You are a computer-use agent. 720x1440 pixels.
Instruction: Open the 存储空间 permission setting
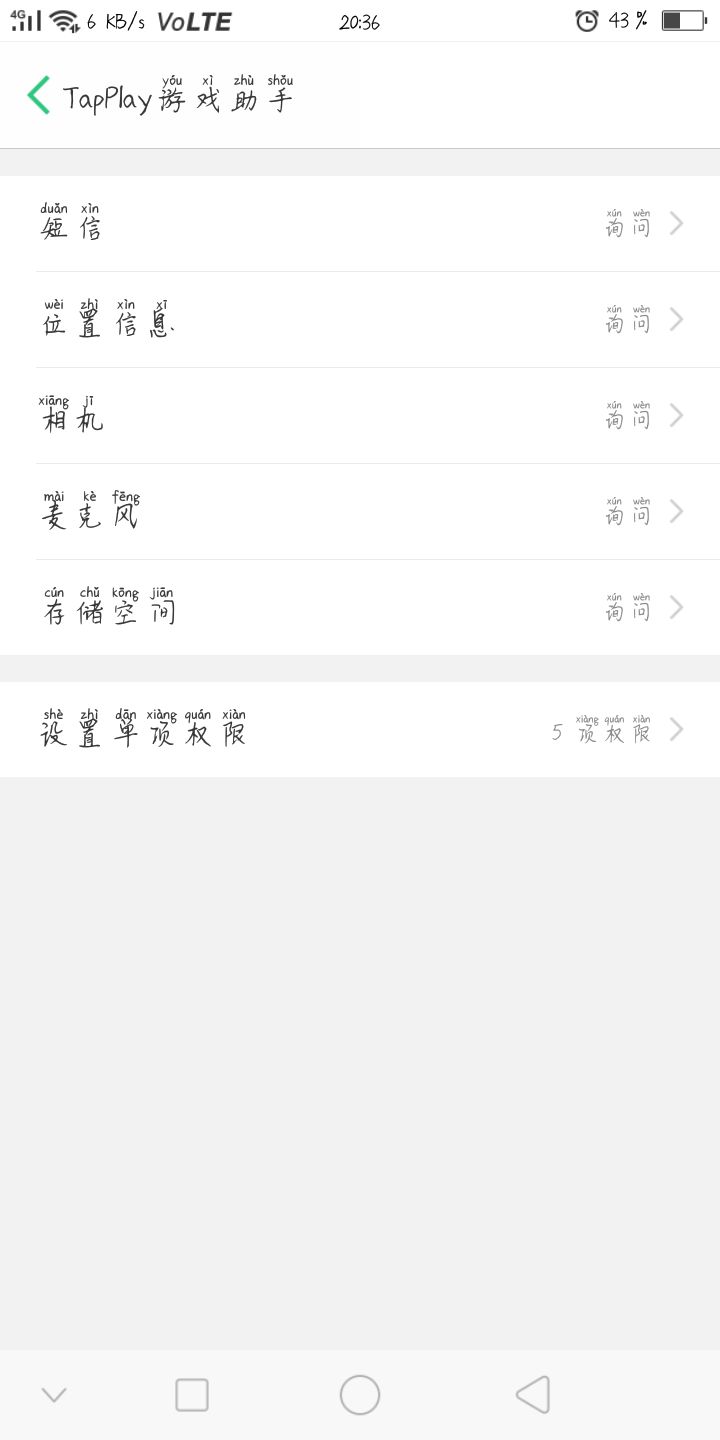(x=360, y=608)
